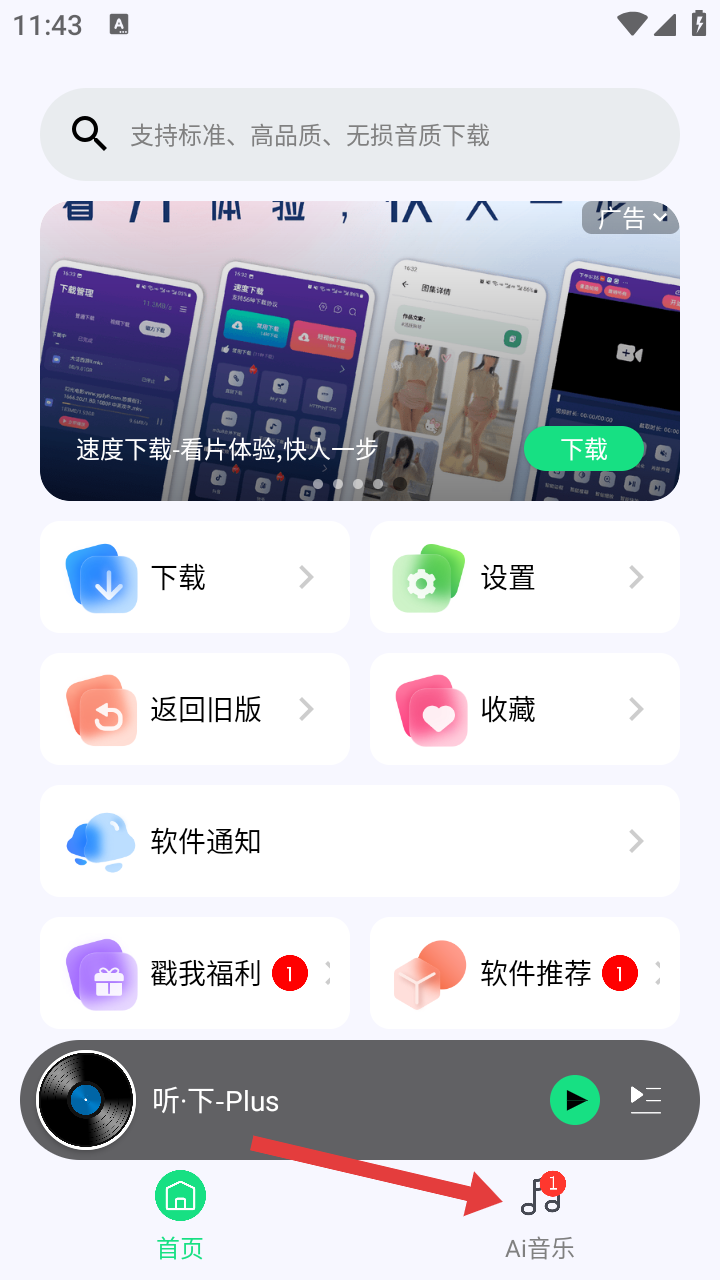This screenshot has width=720, height=1280.
Task: Open 软件通知 notifications row
Action: tap(360, 841)
